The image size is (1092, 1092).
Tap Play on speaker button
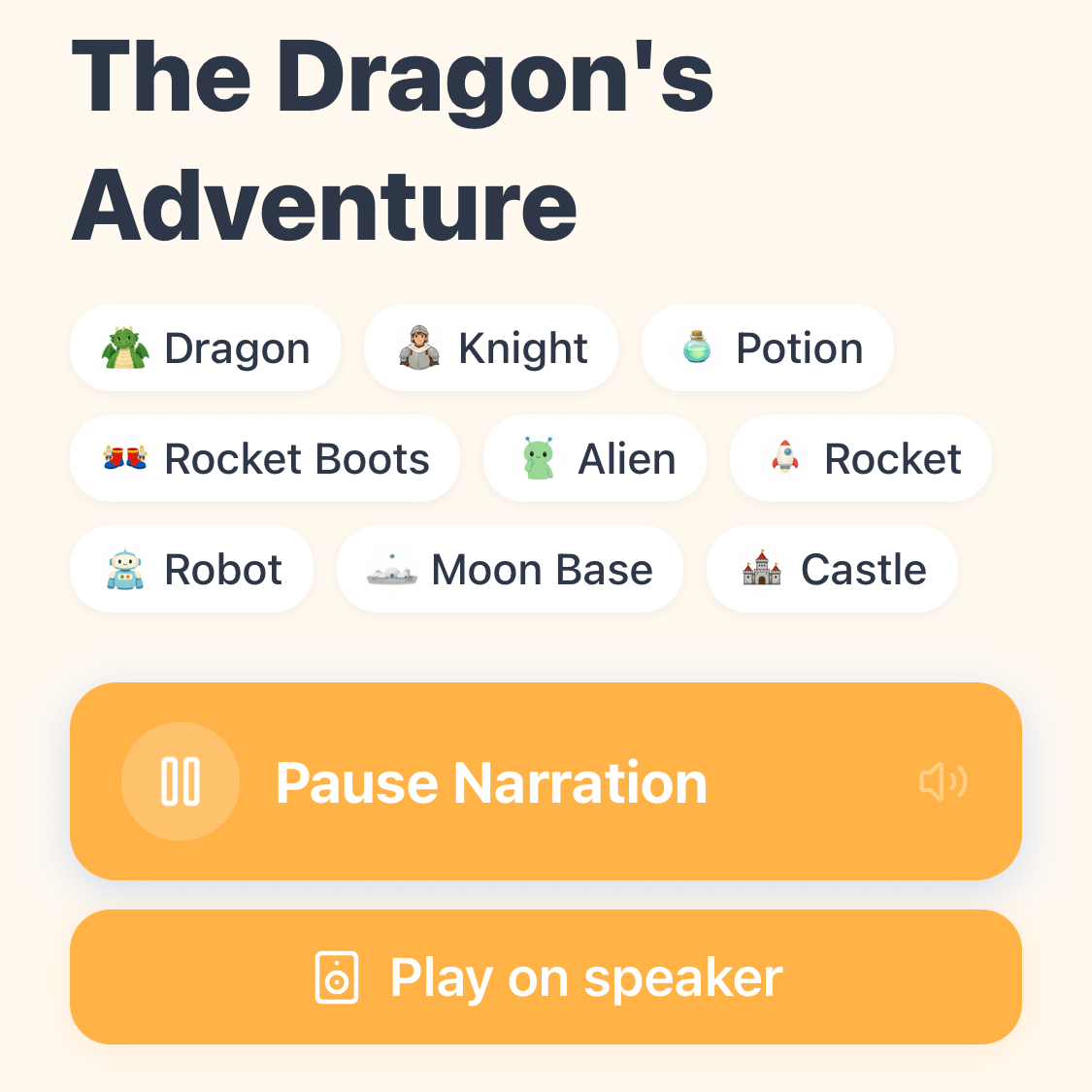545,976
